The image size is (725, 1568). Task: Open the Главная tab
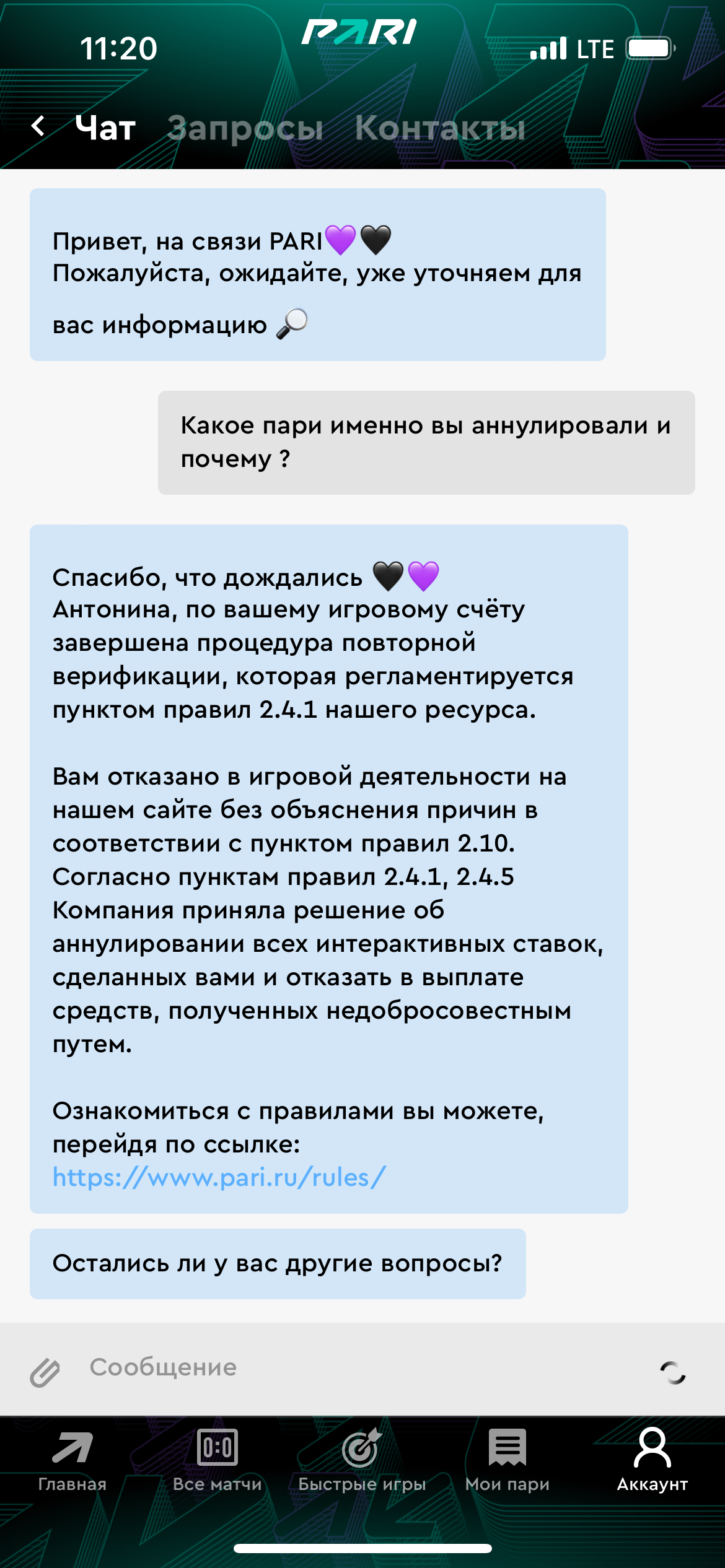[x=72, y=1460]
